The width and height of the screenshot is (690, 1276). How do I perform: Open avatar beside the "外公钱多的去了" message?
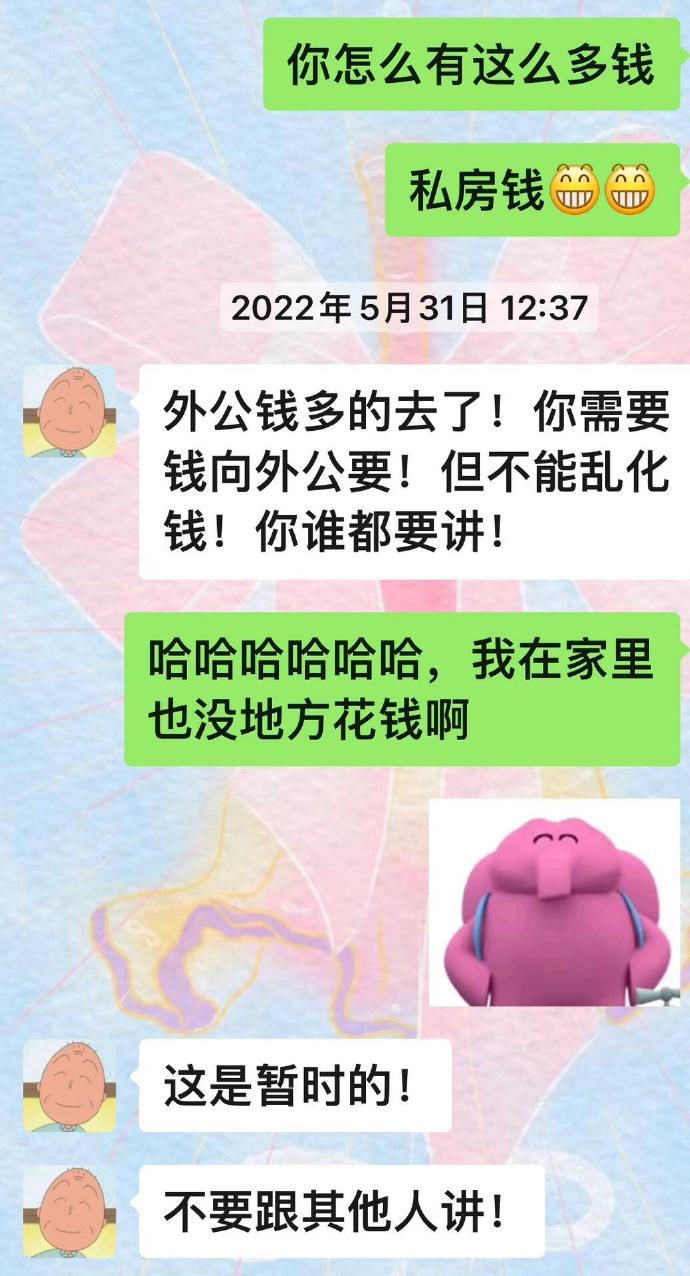69,412
